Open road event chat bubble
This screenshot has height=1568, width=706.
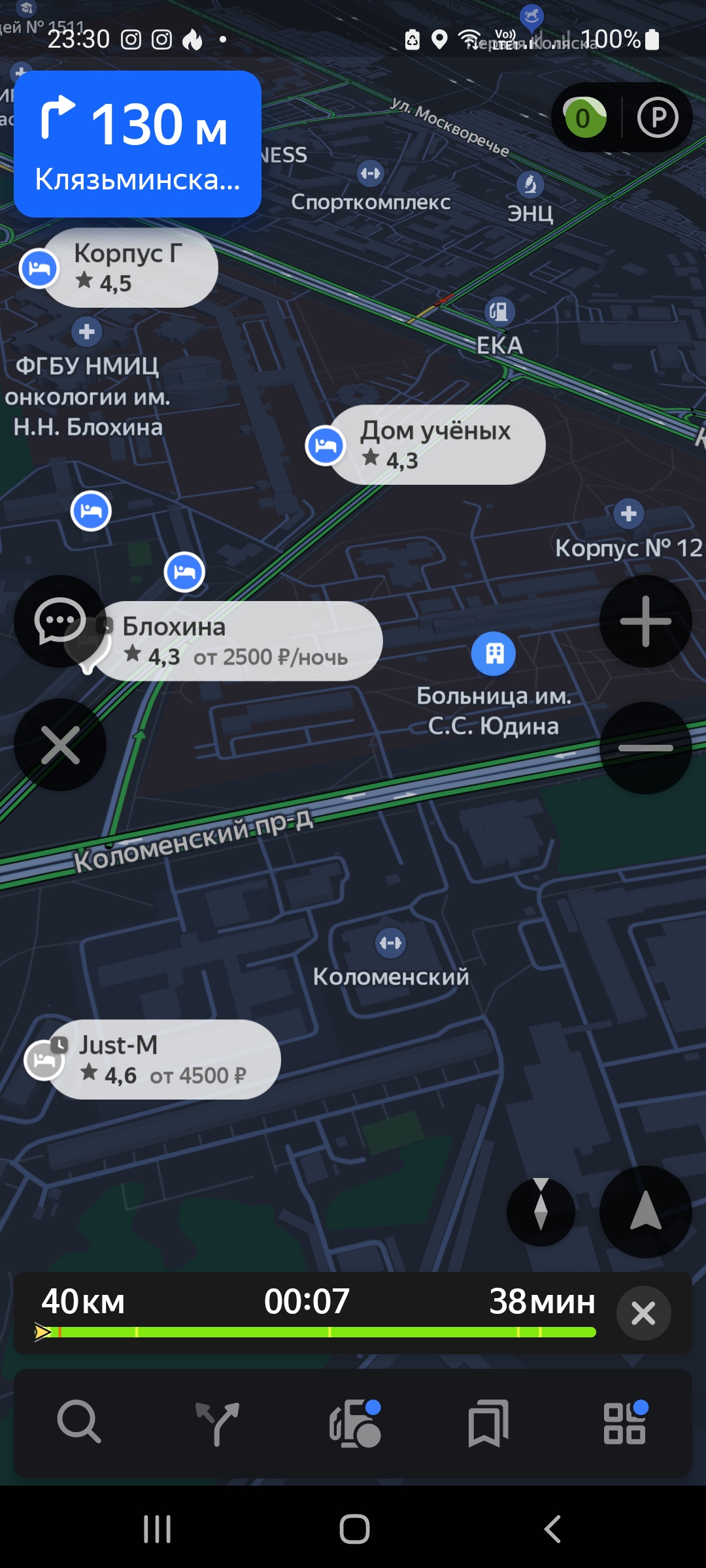coord(60,621)
